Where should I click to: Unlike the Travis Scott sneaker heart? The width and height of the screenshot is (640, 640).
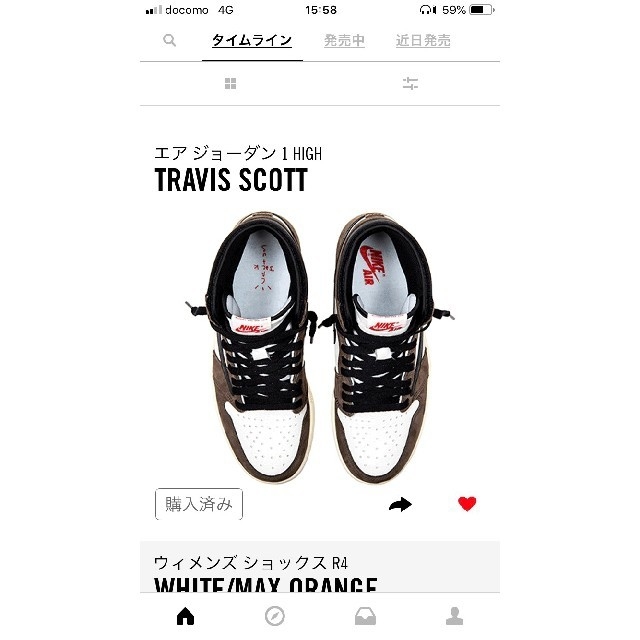(x=467, y=504)
